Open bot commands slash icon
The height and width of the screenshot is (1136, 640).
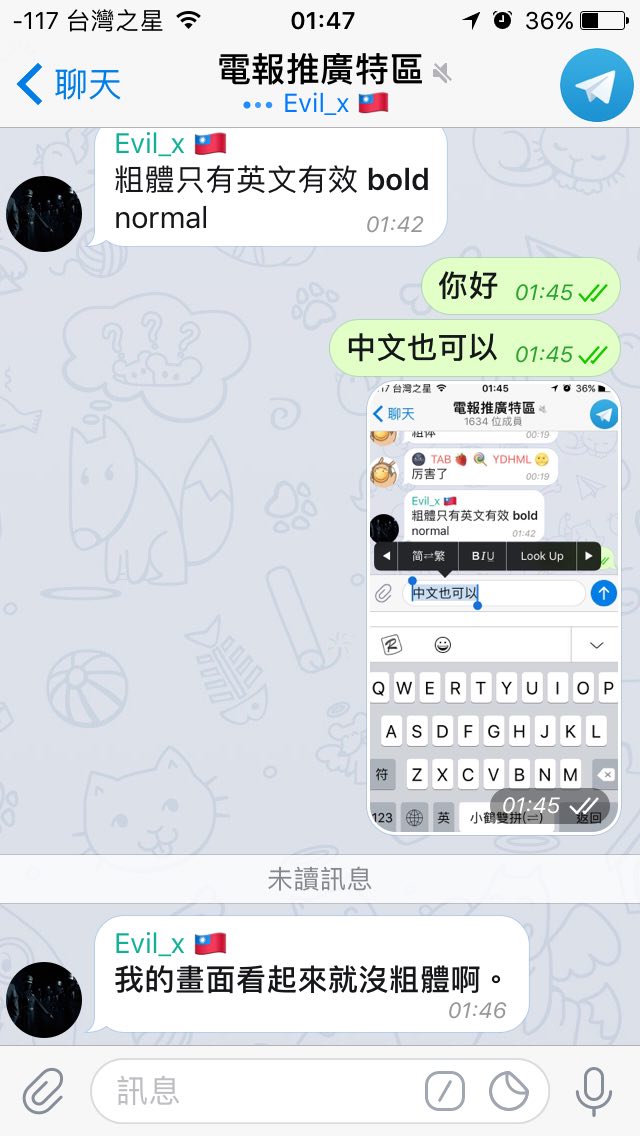(x=445, y=1091)
